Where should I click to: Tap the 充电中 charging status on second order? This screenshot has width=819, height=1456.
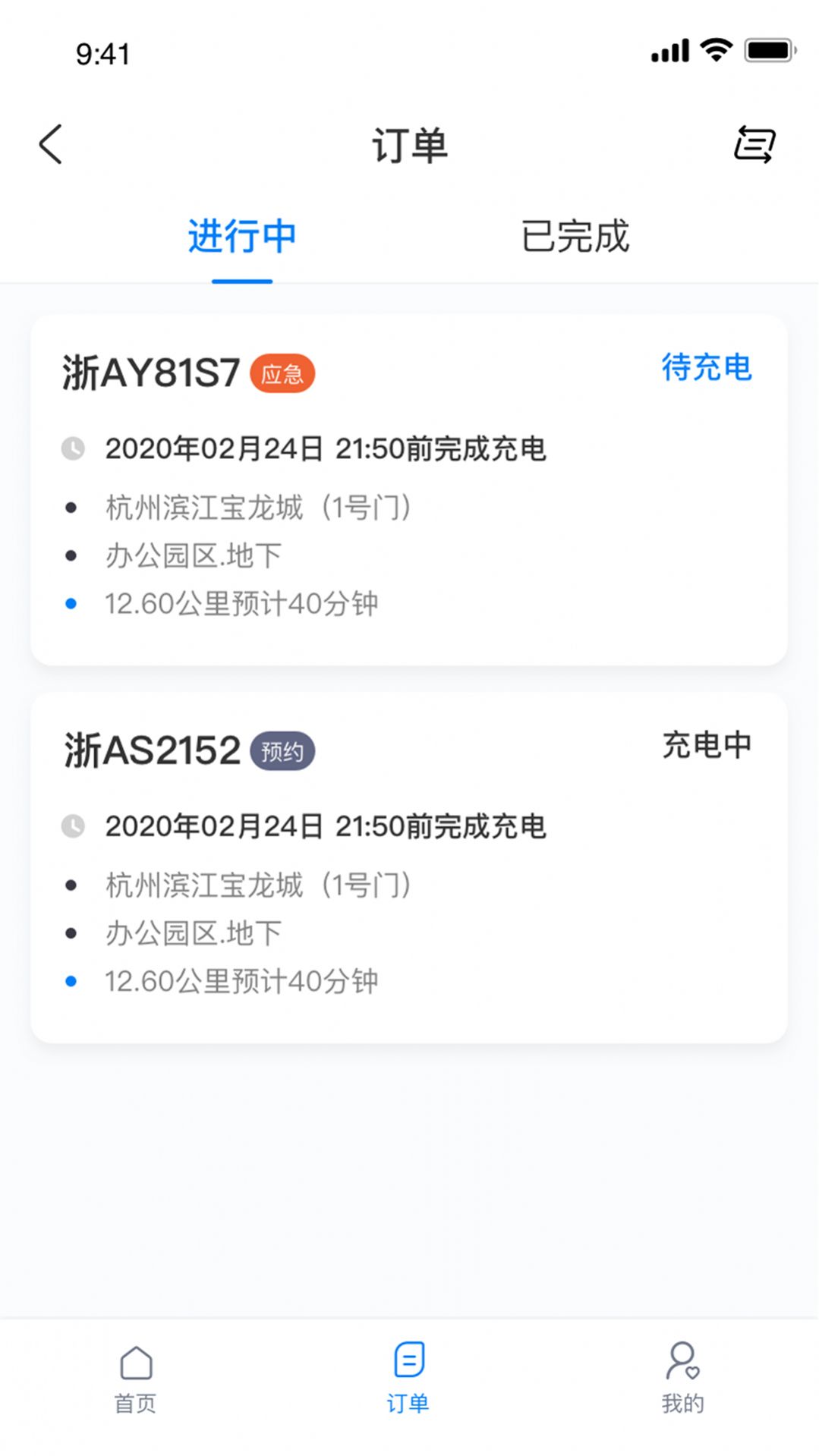click(x=707, y=745)
